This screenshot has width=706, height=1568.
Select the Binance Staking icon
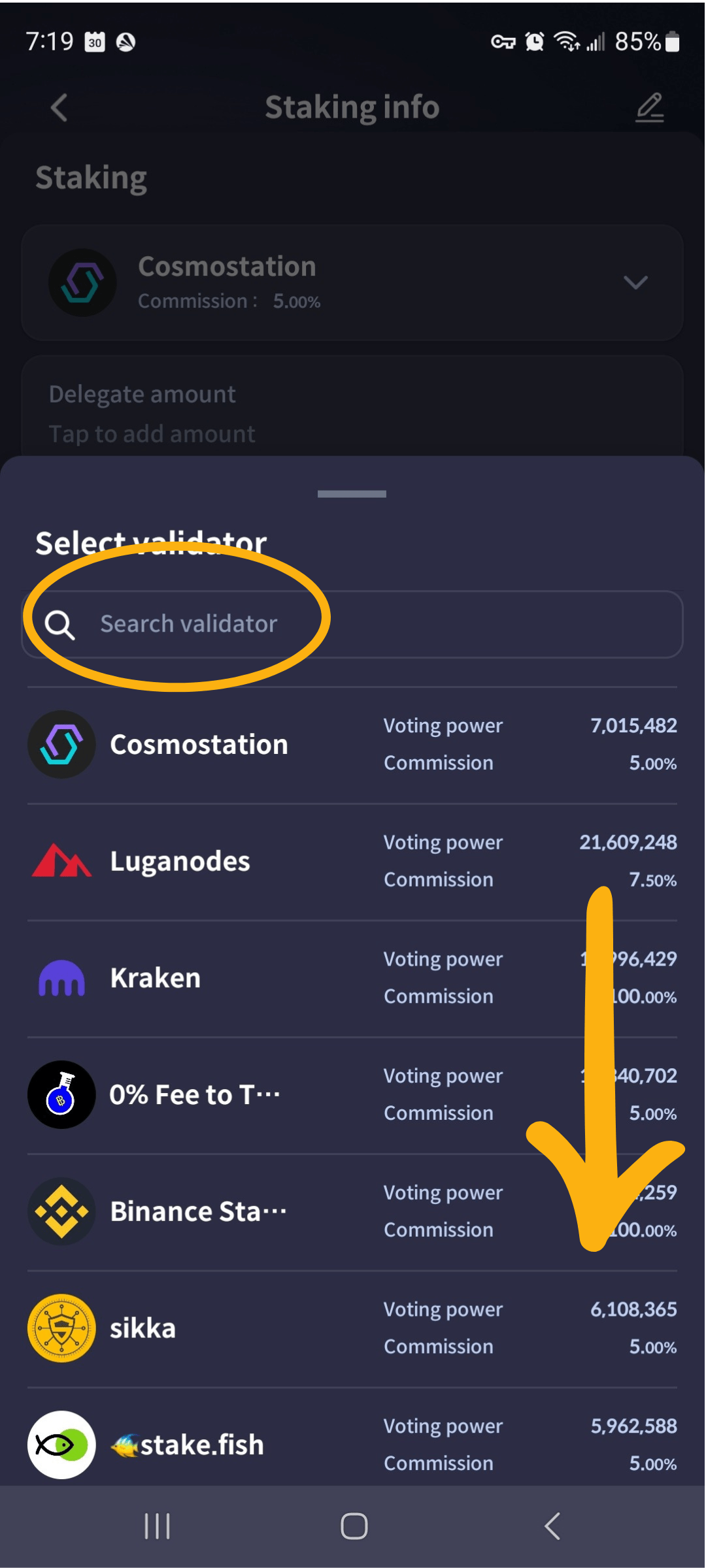click(x=61, y=1211)
